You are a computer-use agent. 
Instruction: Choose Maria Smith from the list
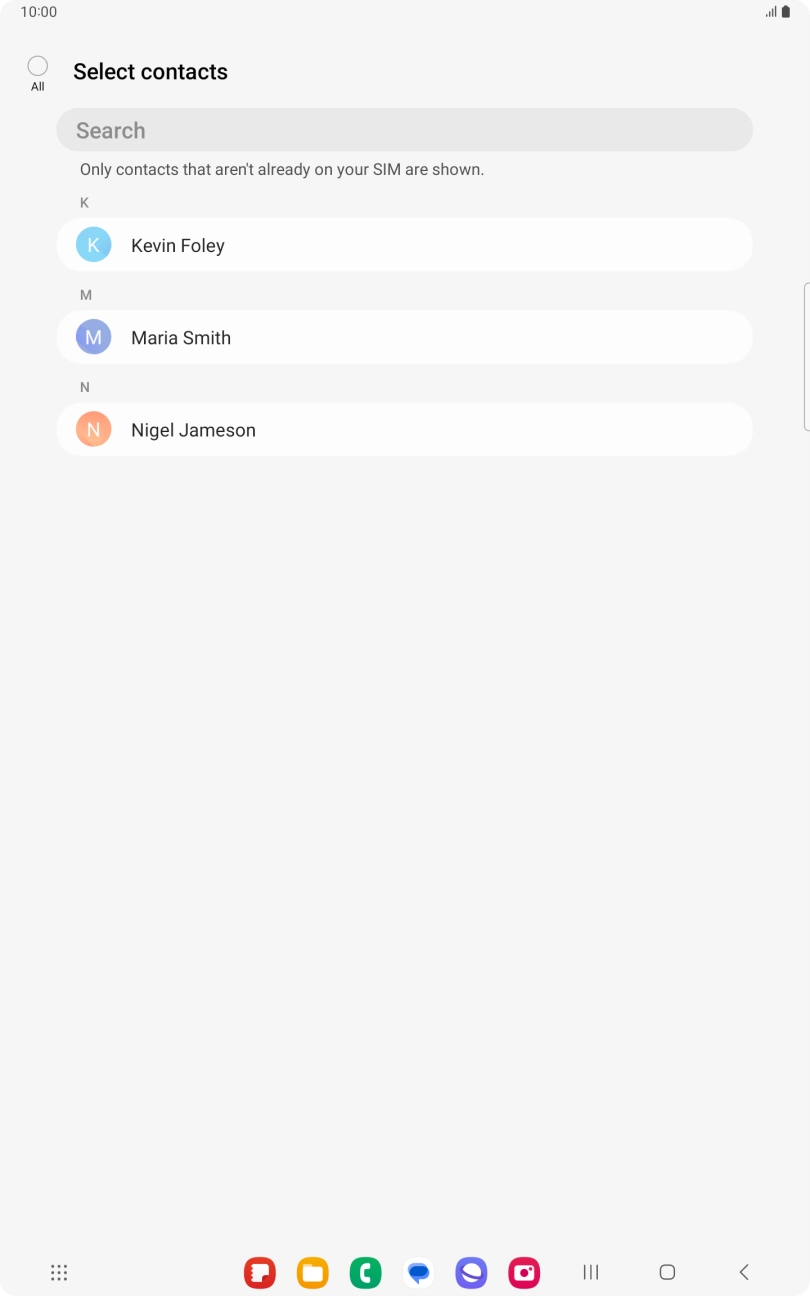pyautogui.click(x=404, y=337)
